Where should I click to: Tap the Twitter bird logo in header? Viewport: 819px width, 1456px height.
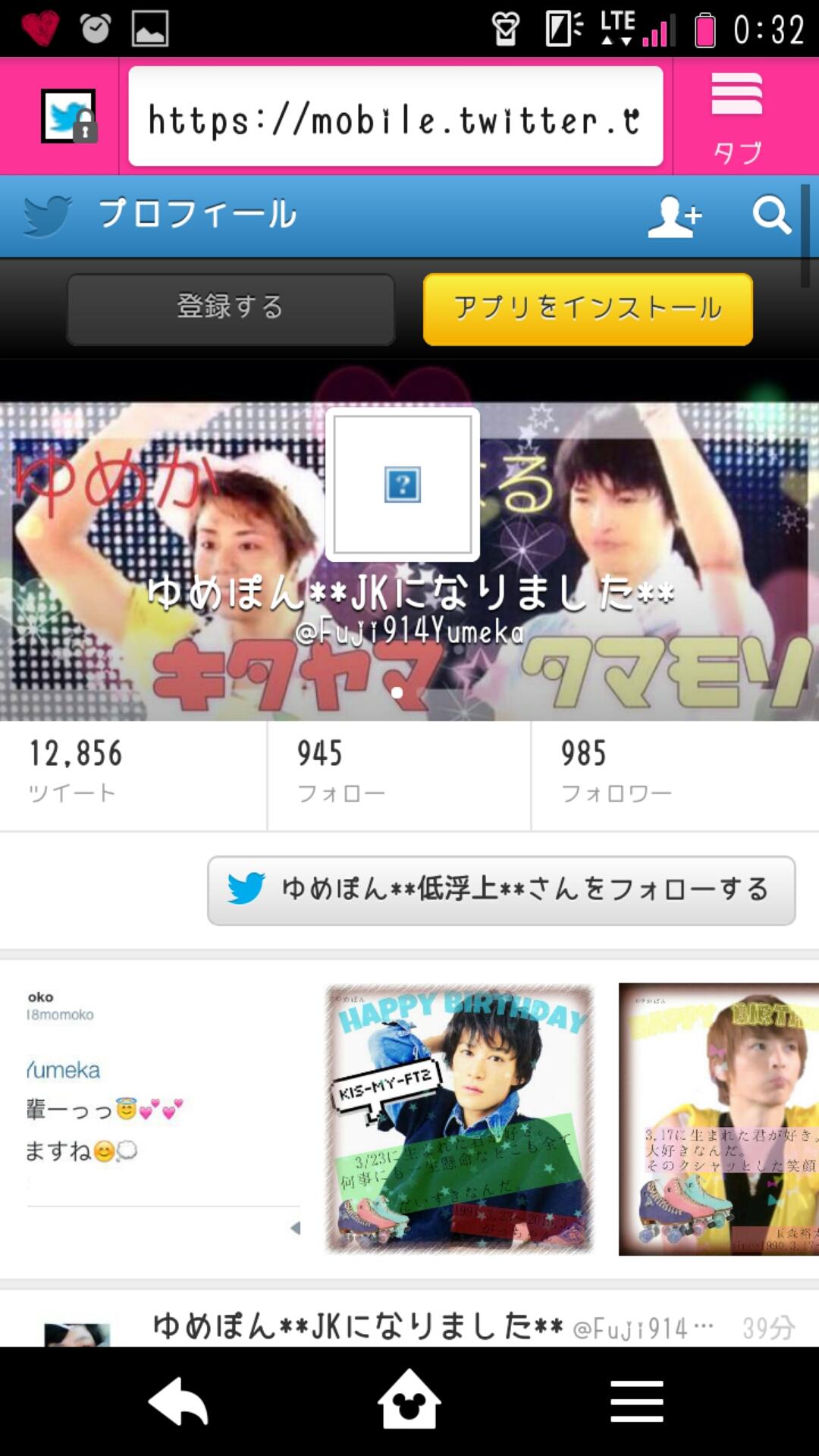point(47,216)
